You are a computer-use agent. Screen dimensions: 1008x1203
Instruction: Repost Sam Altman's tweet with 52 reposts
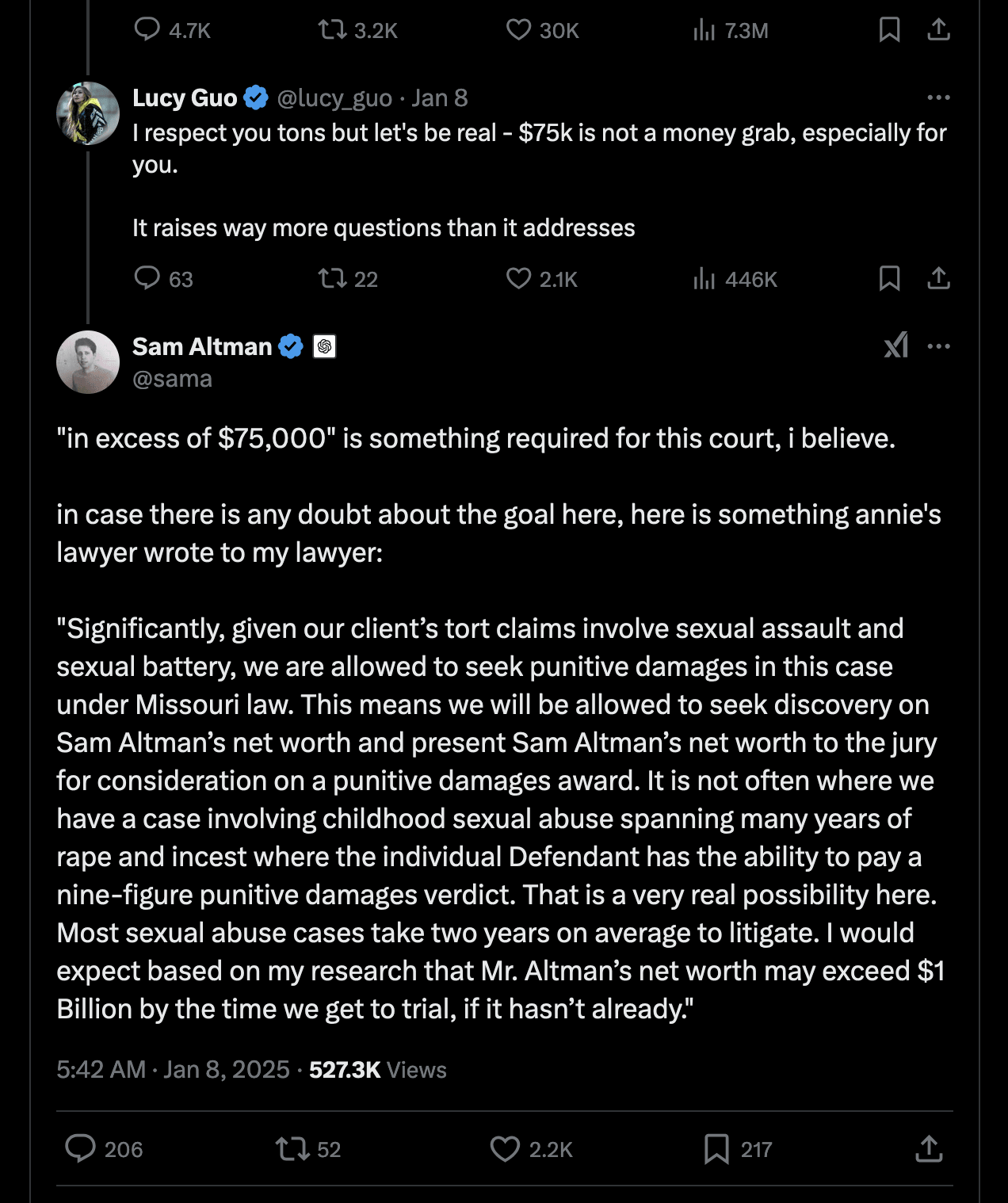[x=292, y=1148]
